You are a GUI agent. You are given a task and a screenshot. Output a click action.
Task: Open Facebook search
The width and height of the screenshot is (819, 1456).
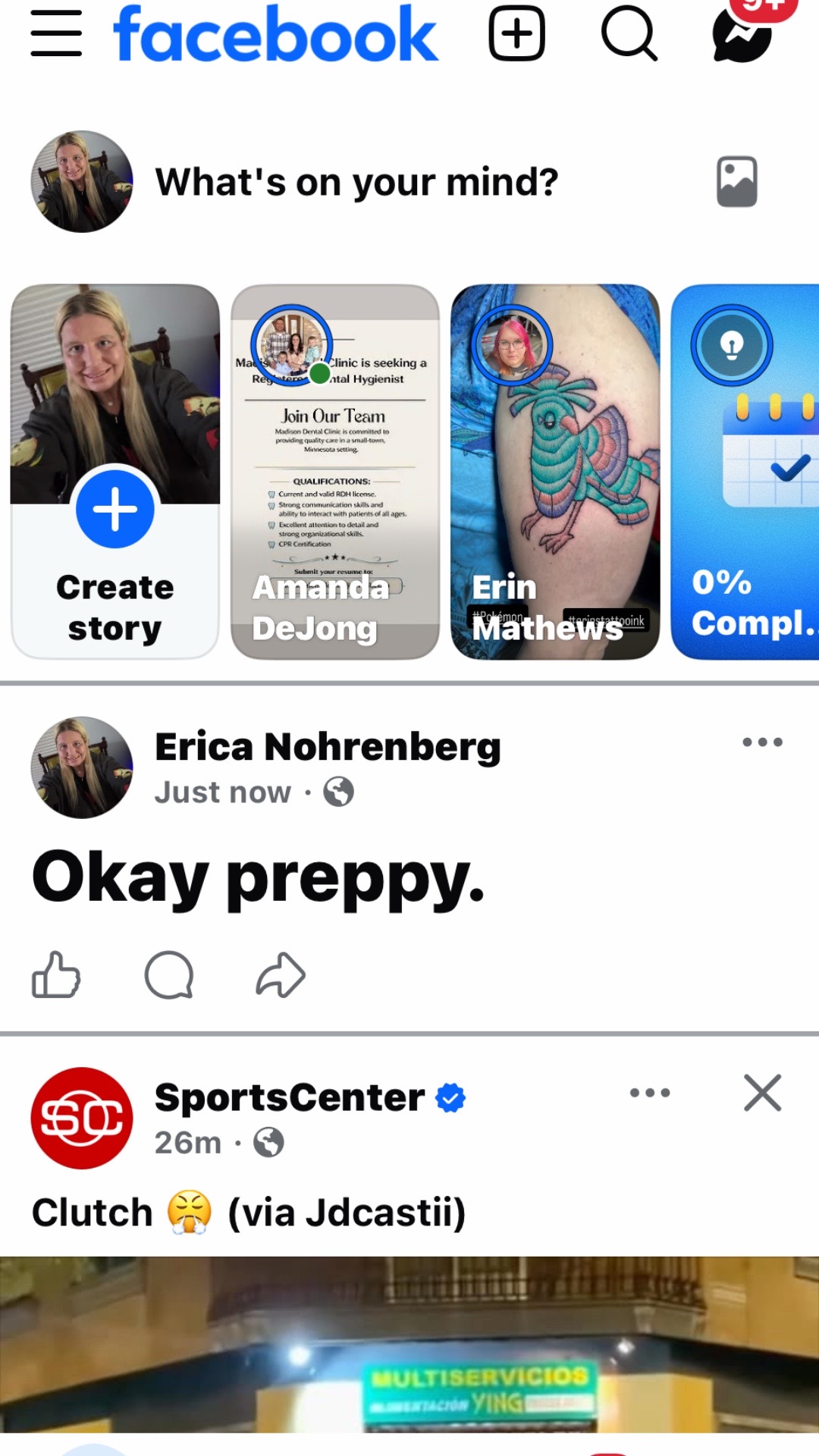pos(629,33)
